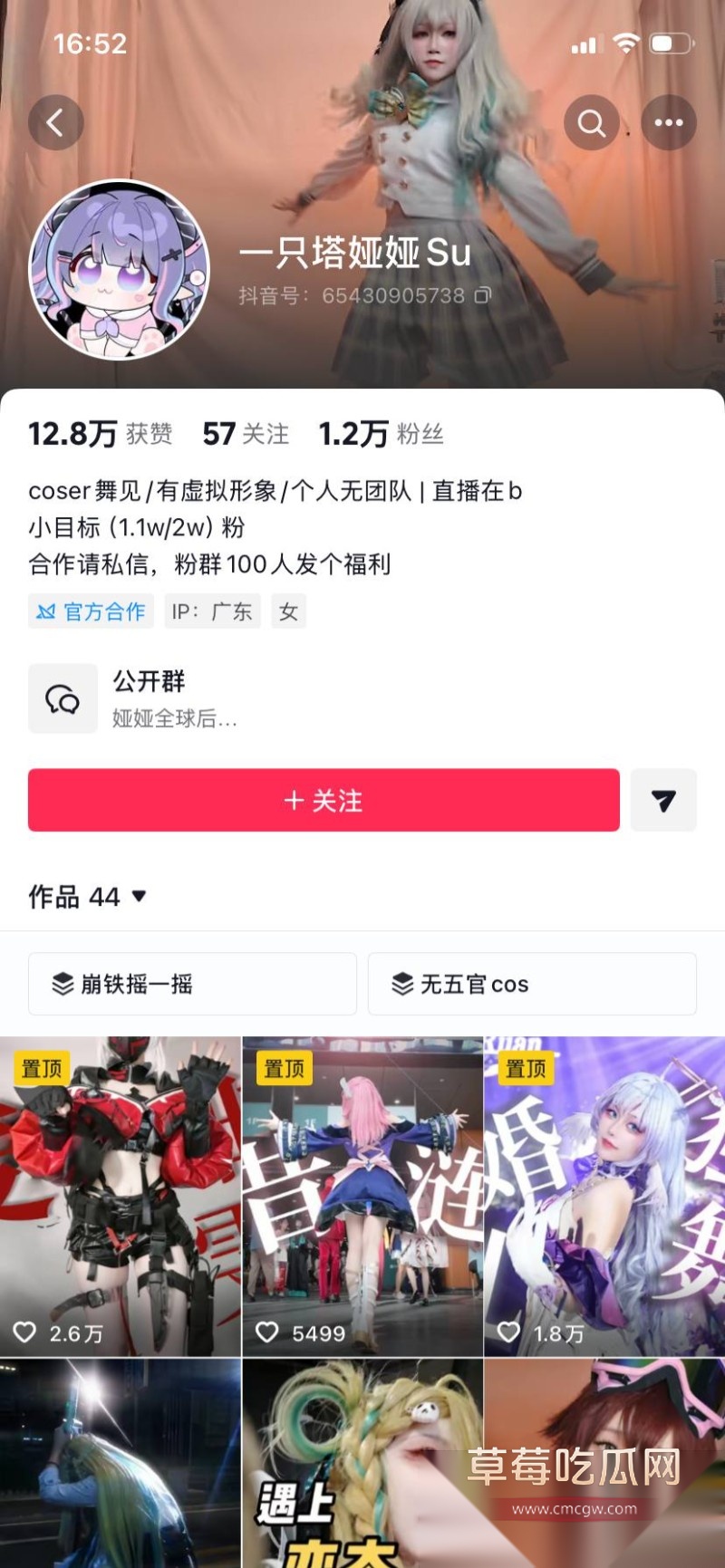Open the profile avatar image

(x=119, y=268)
